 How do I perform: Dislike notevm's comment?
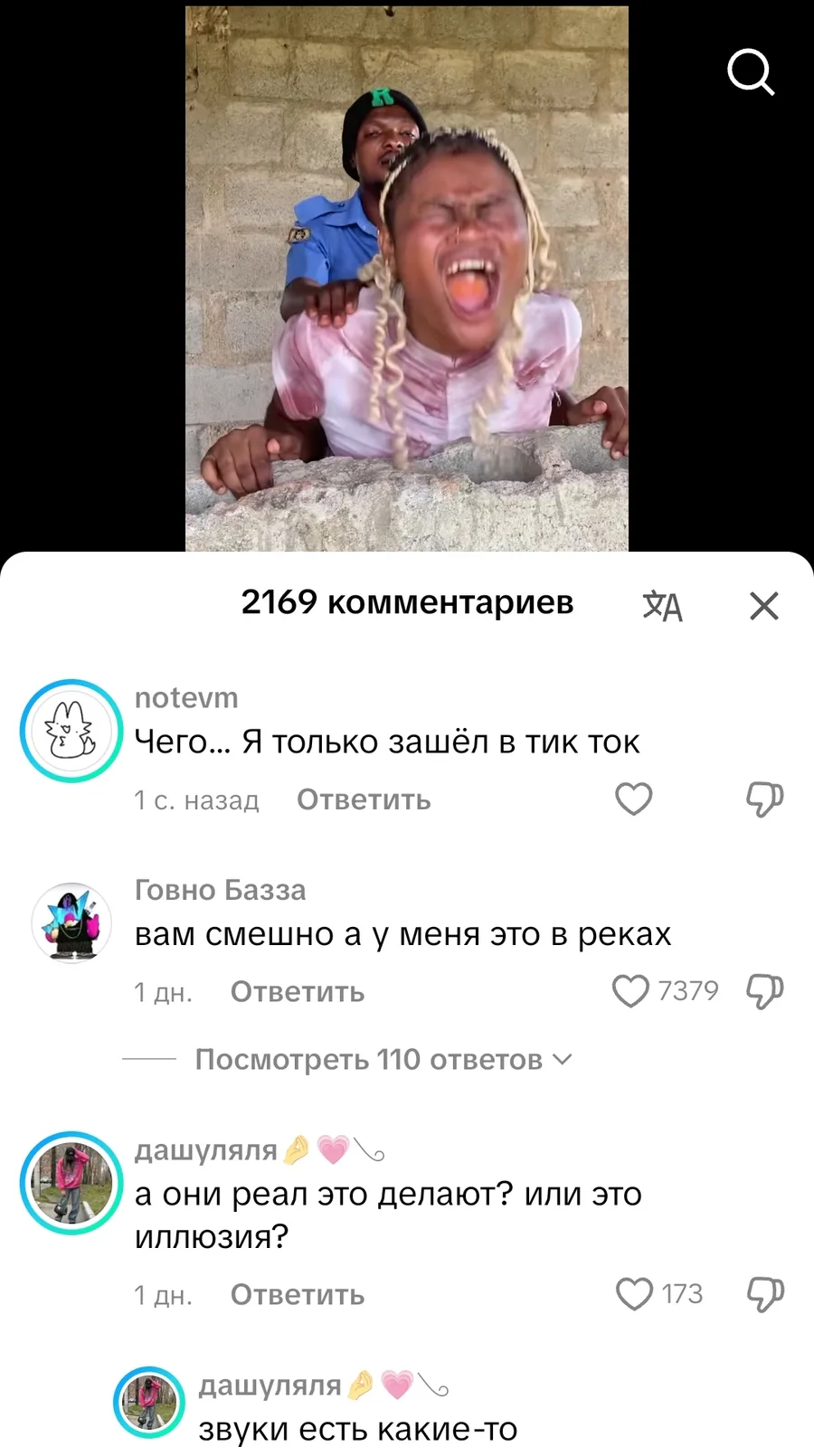point(764,799)
